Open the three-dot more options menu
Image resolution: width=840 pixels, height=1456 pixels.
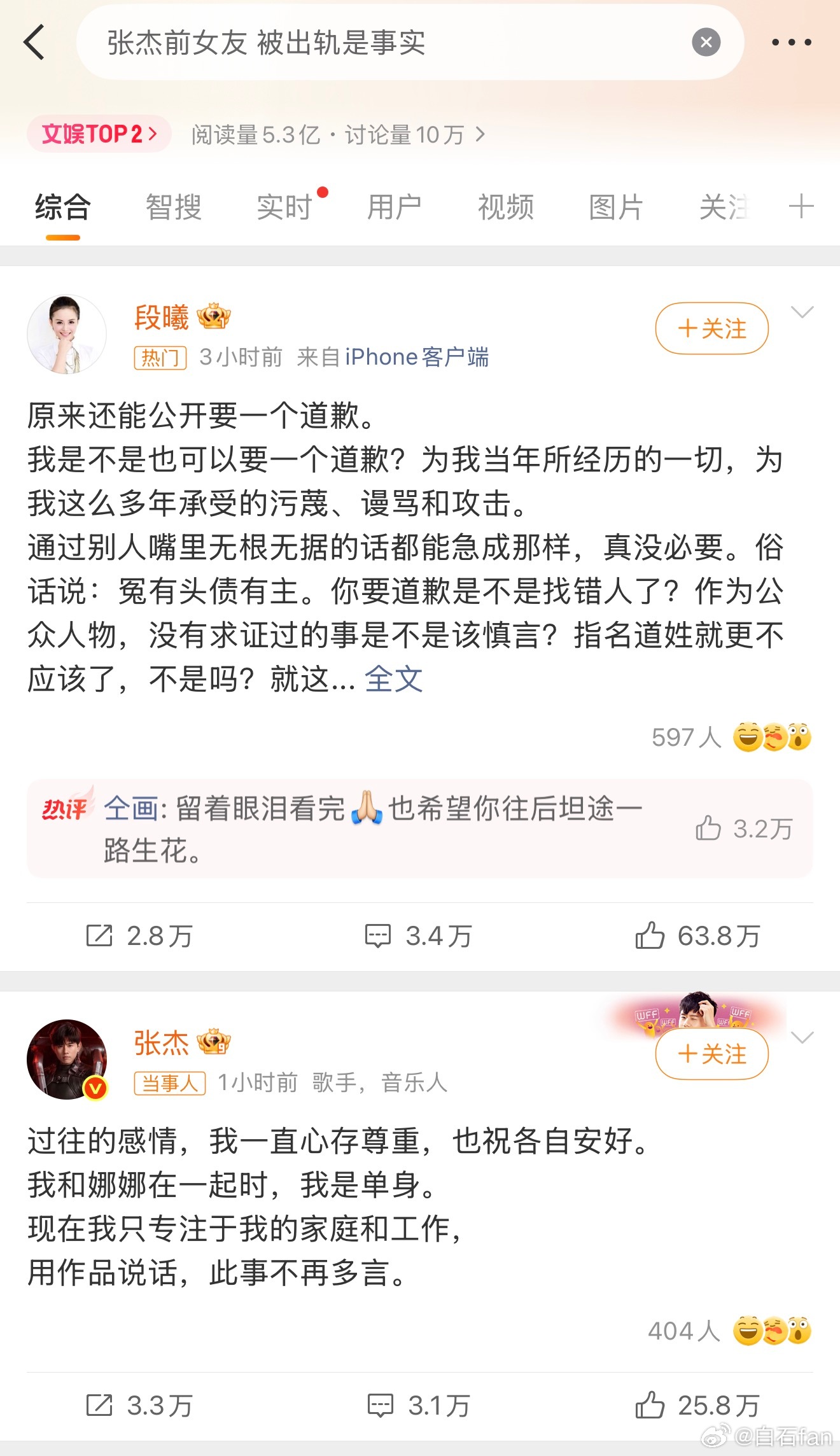[x=791, y=42]
